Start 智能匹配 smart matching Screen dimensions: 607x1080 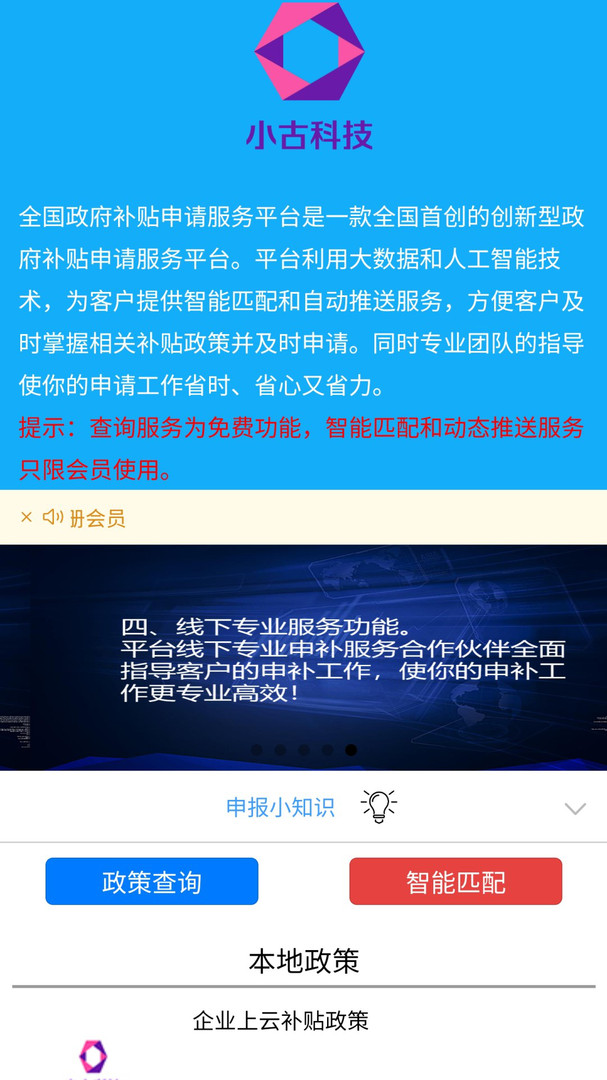click(455, 882)
